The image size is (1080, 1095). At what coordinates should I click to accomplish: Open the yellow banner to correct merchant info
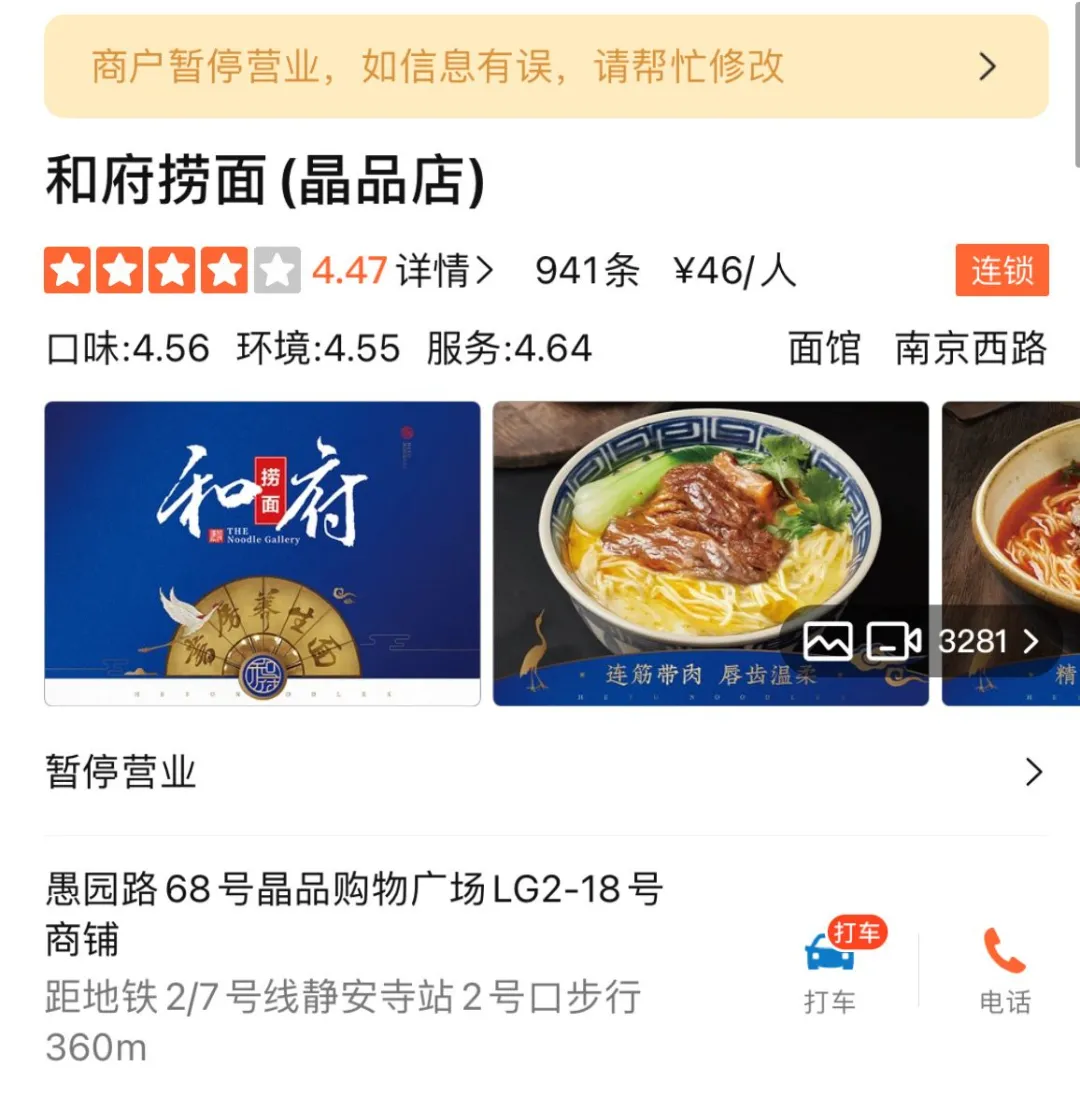point(545,67)
